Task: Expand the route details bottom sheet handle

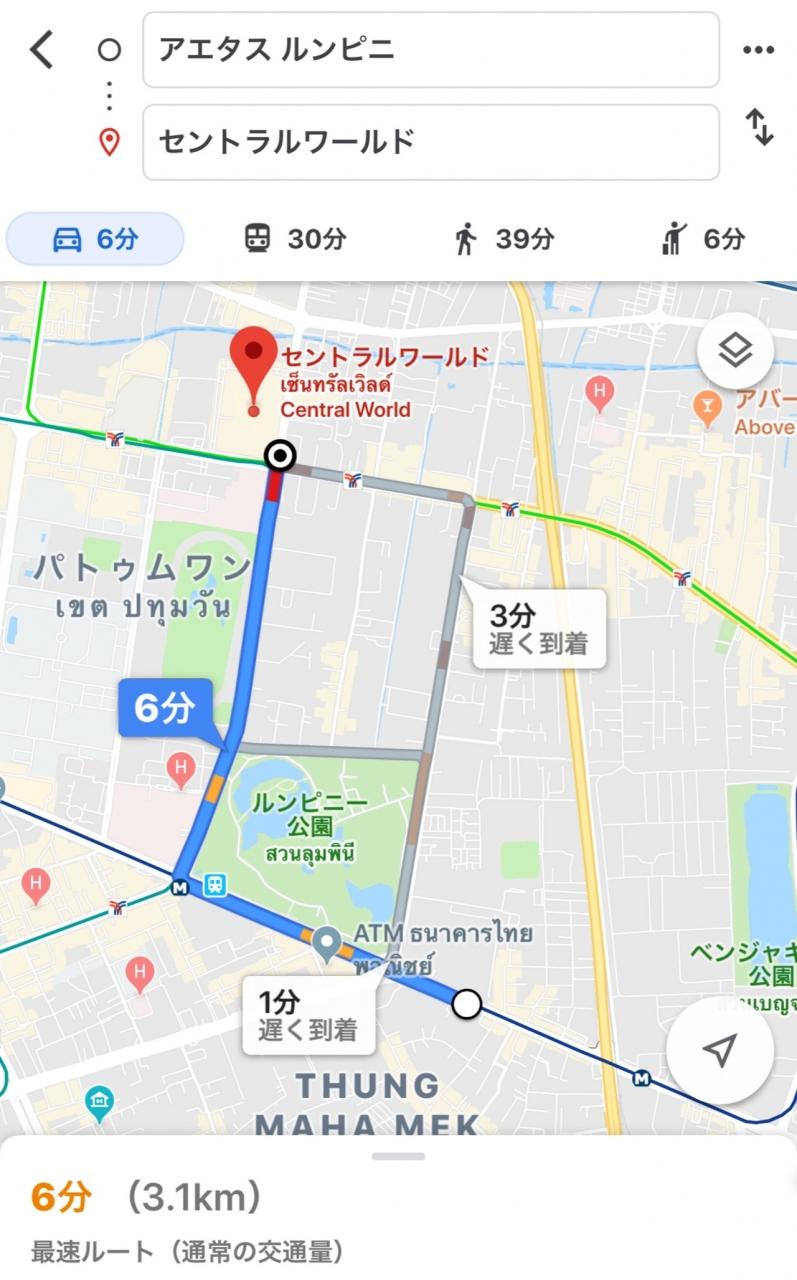Action: click(398, 1157)
